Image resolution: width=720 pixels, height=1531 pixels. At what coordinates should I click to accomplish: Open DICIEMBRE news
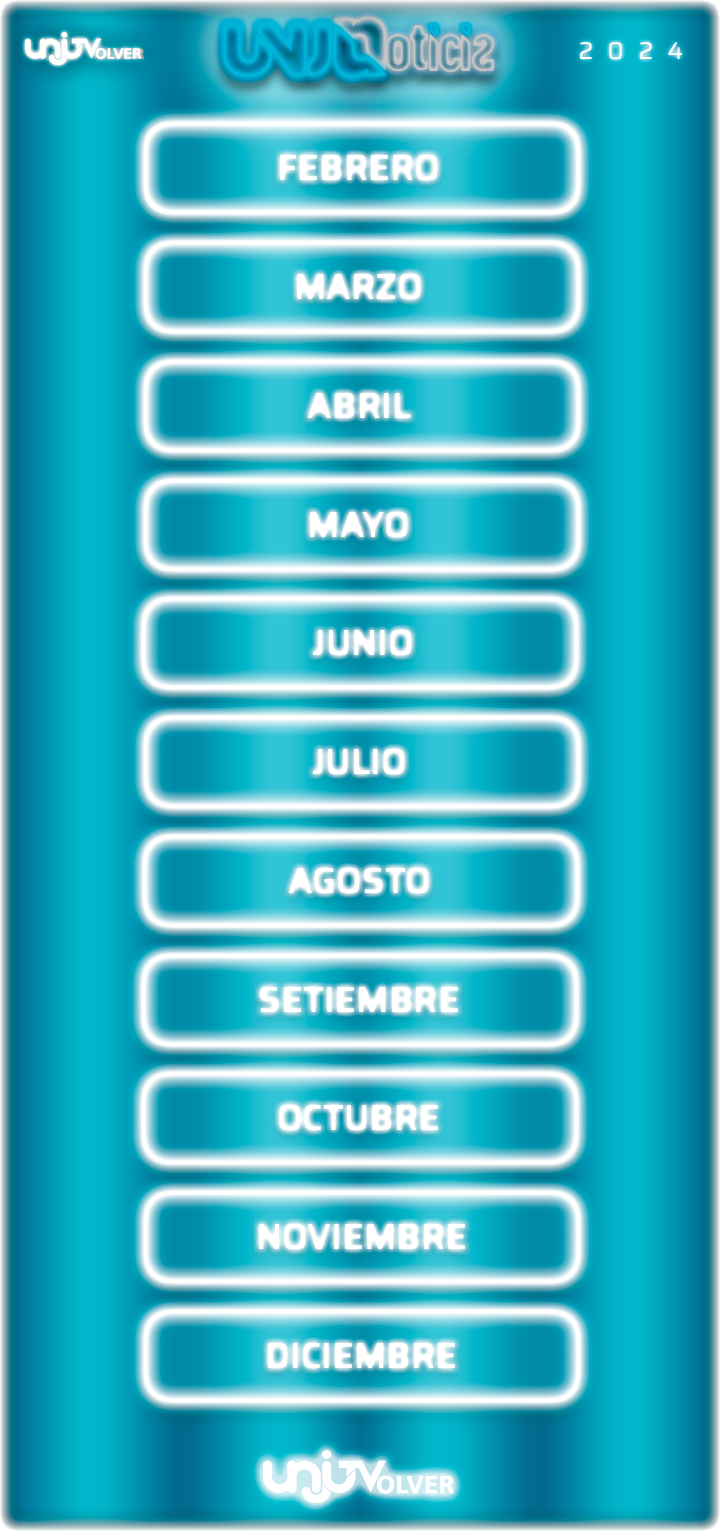tap(361, 1356)
